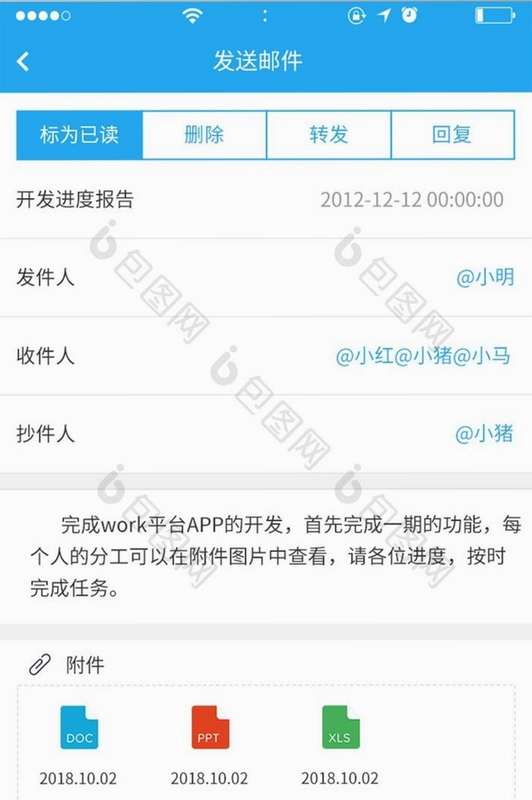The height and width of the screenshot is (800, 532).
Task: Open the DOC attachment
Action: click(79, 727)
